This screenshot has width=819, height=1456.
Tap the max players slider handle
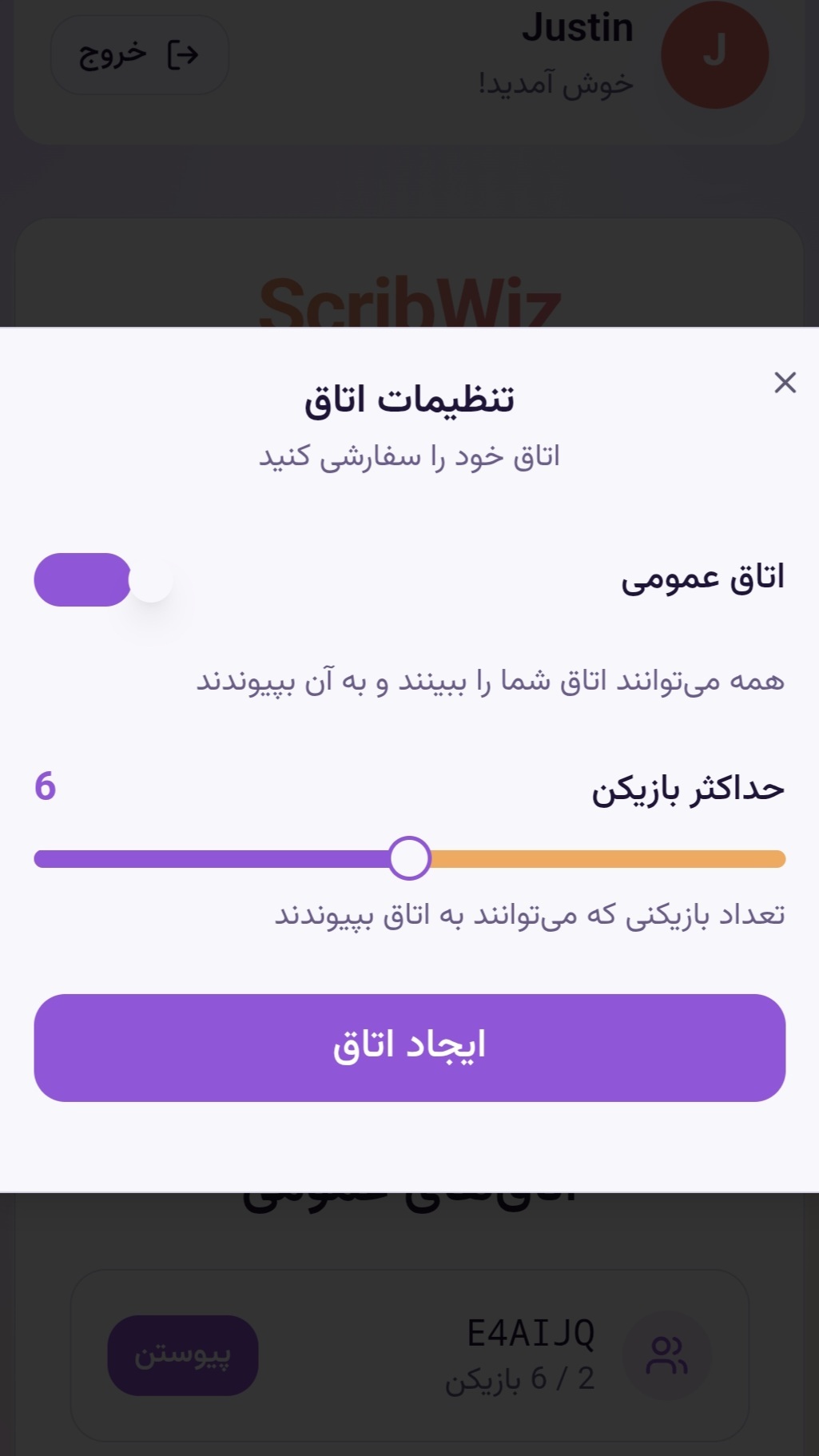(x=410, y=858)
